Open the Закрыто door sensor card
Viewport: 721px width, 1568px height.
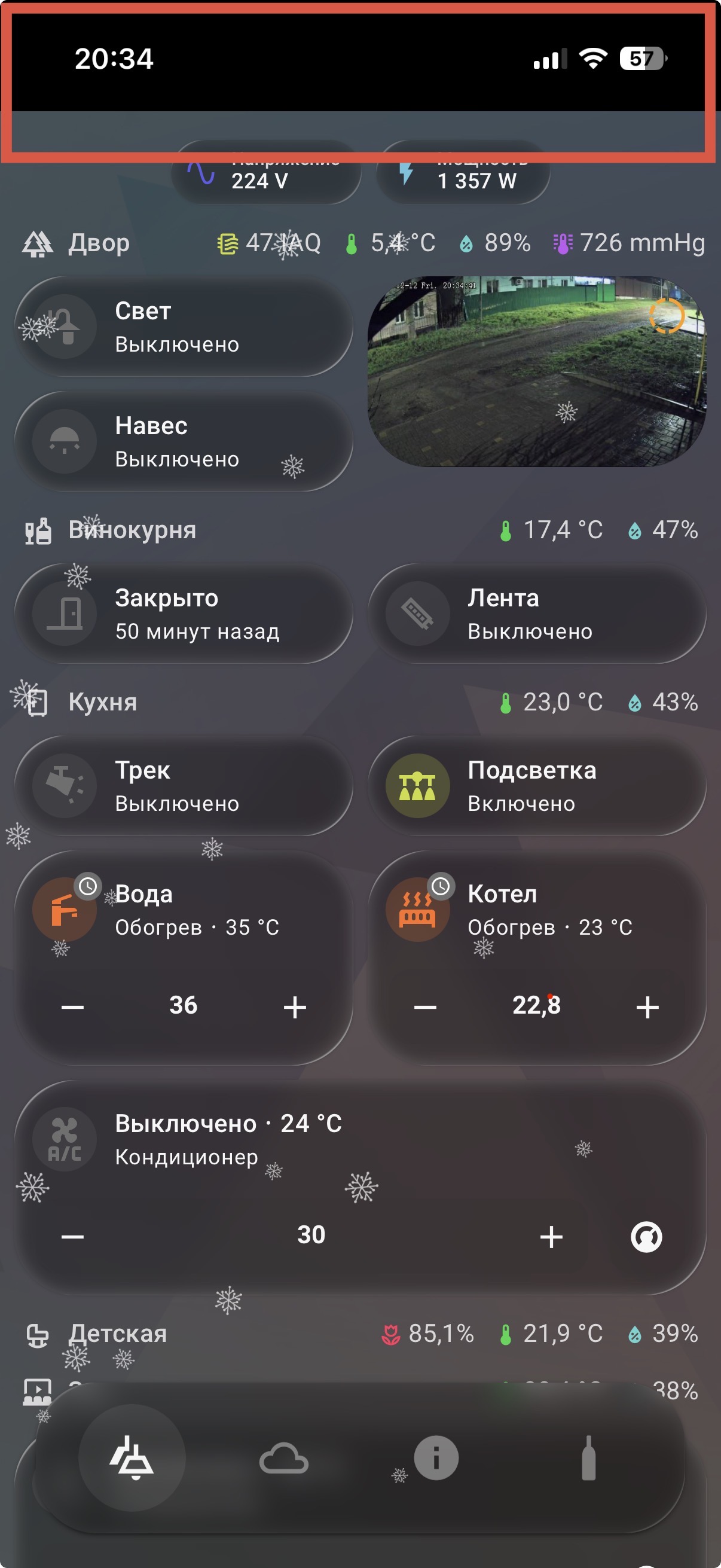[182, 614]
